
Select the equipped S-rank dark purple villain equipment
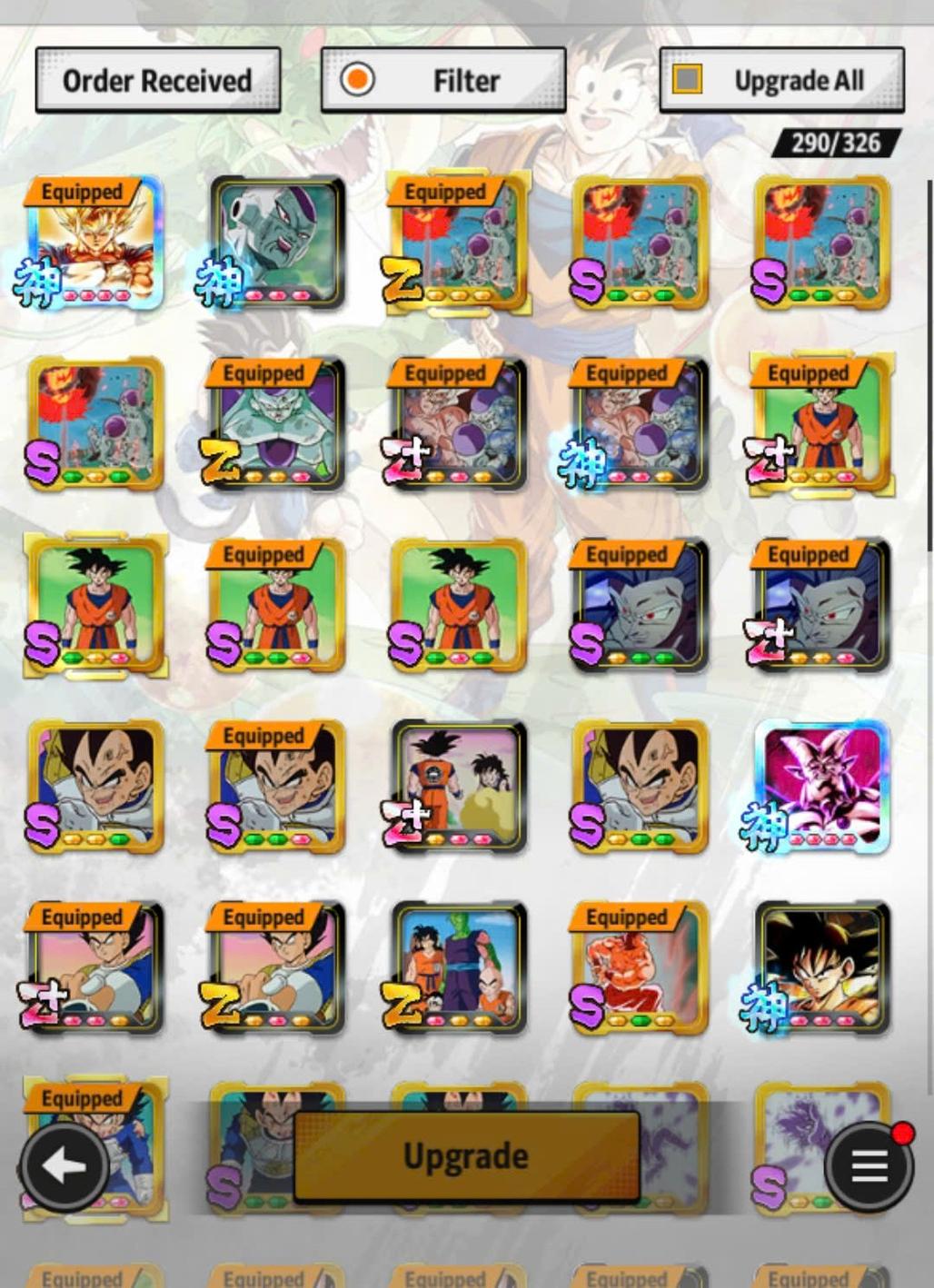(x=641, y=606)
